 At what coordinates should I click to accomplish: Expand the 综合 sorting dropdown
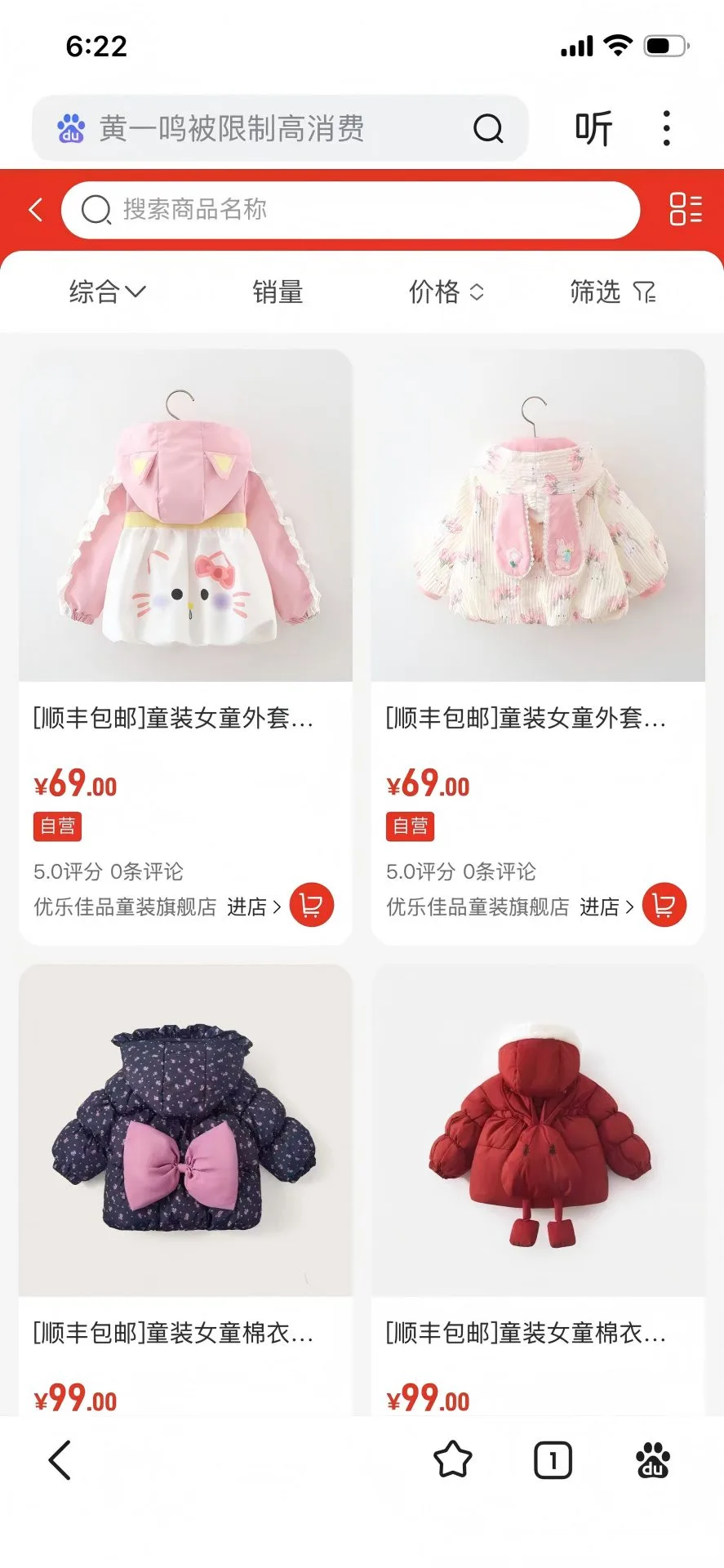tap(107, 292)
